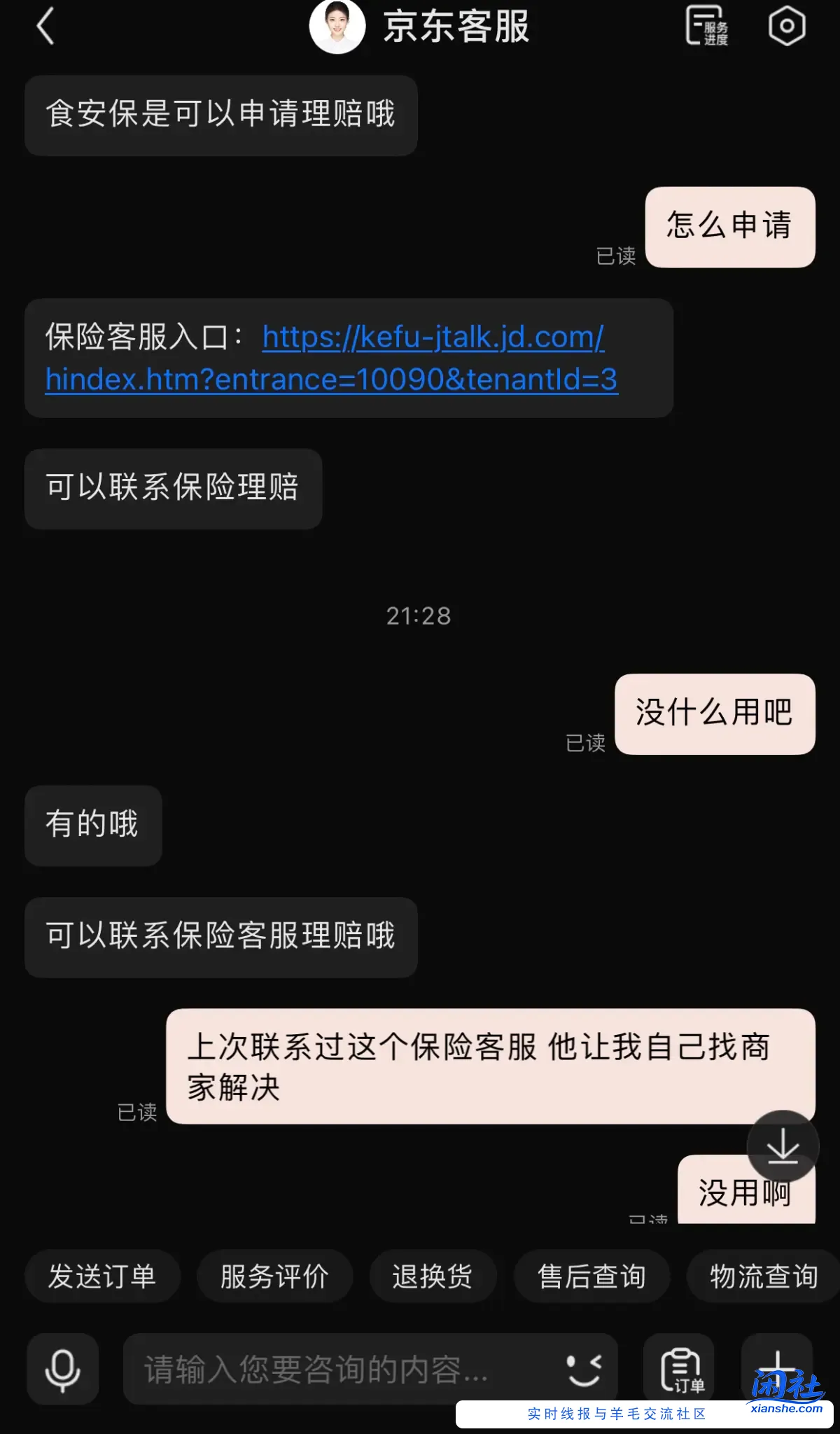Tap the 21:28 timestamp in chat
Image resolution: width=840 pixels, height=1434 pixels.
pos(419,616)
